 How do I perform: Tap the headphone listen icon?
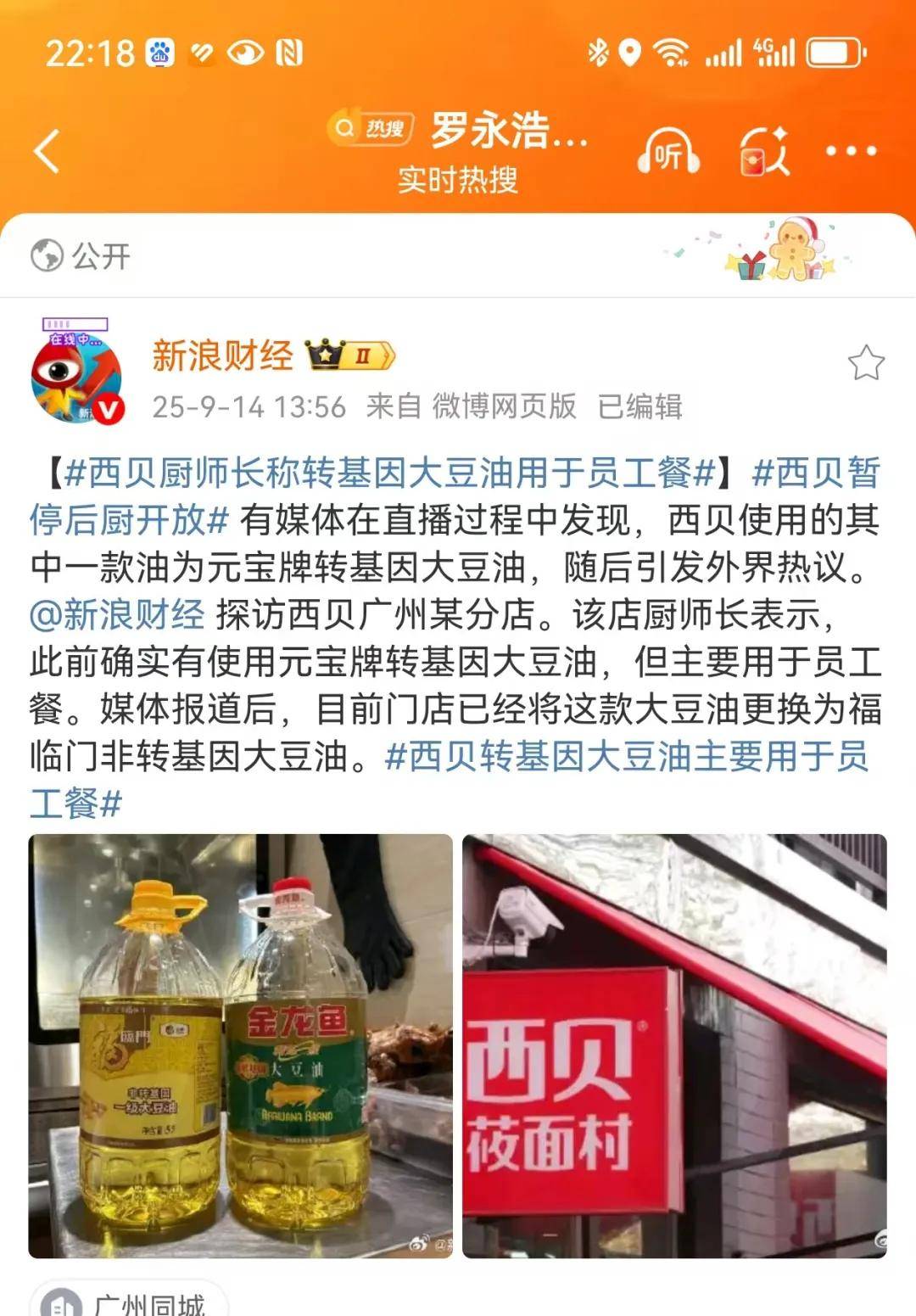[668, 152]
